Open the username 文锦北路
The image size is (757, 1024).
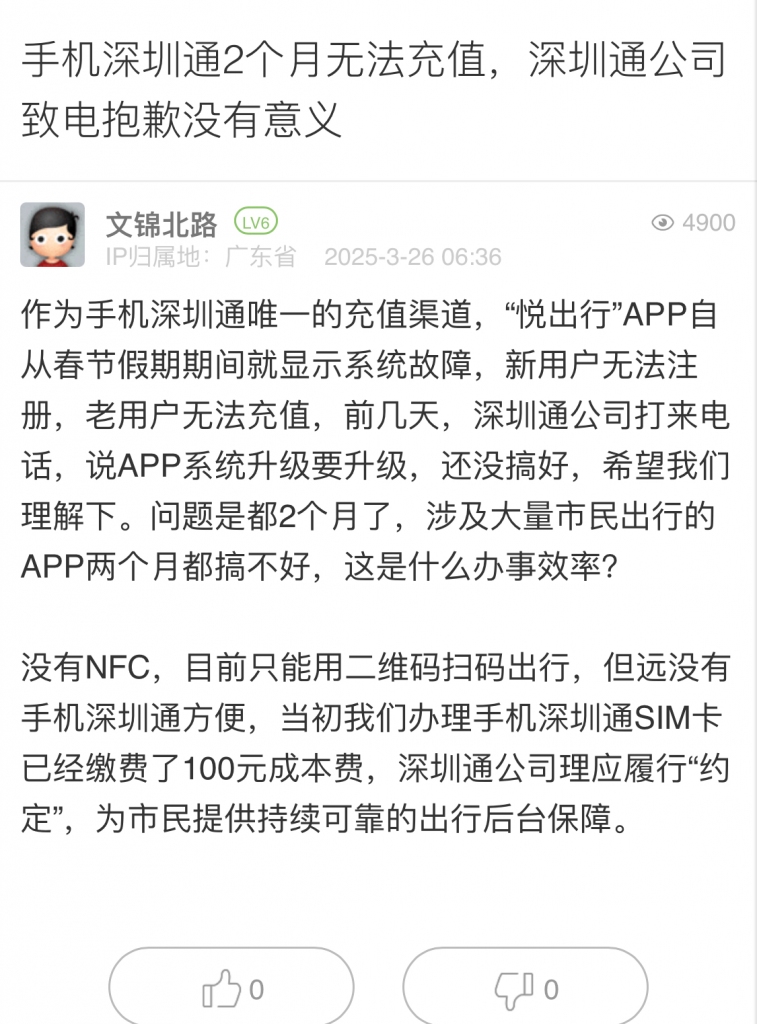(161, 223)
